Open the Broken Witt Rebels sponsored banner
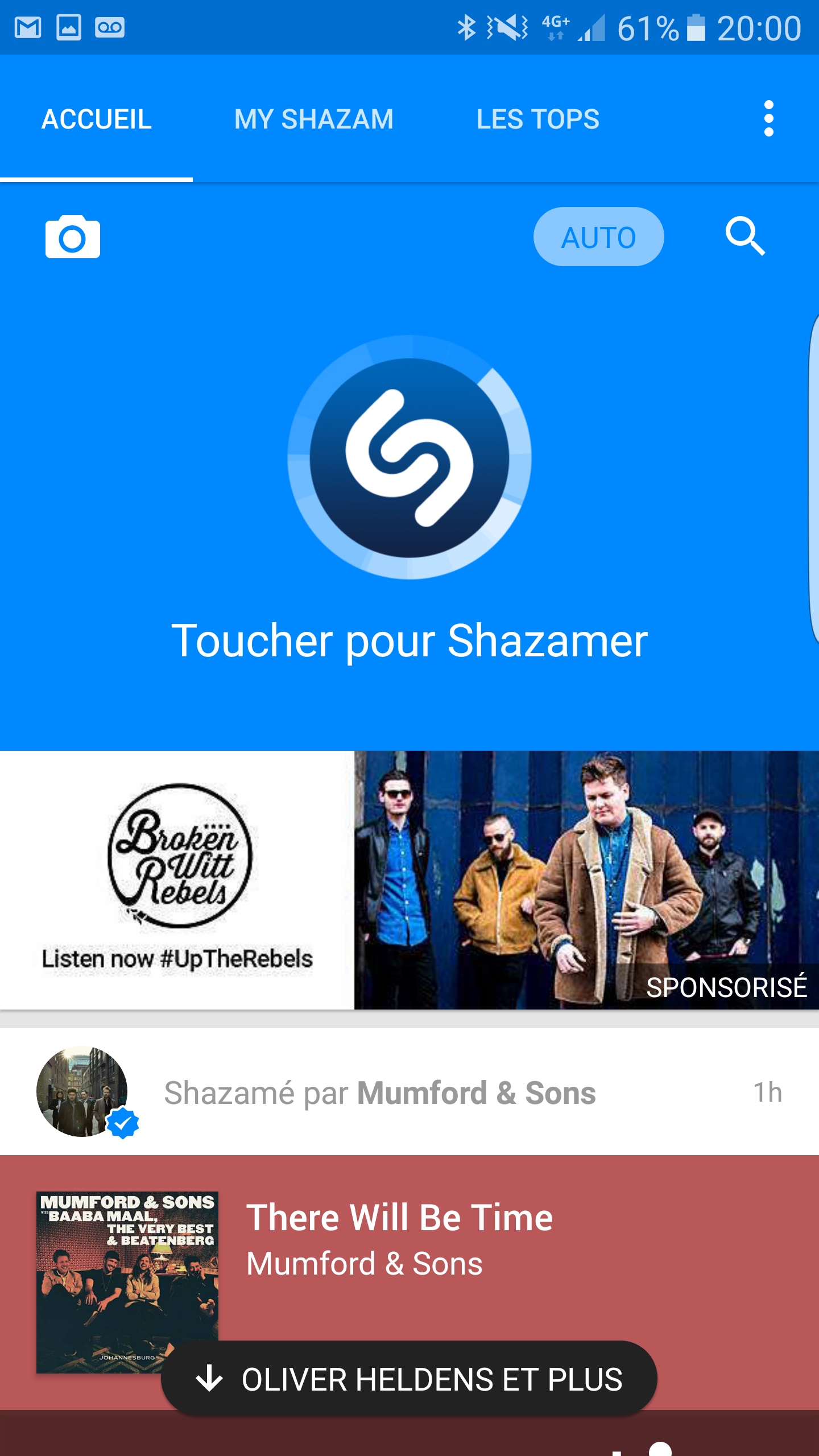 pyautogui.click(x=409, y=879)
